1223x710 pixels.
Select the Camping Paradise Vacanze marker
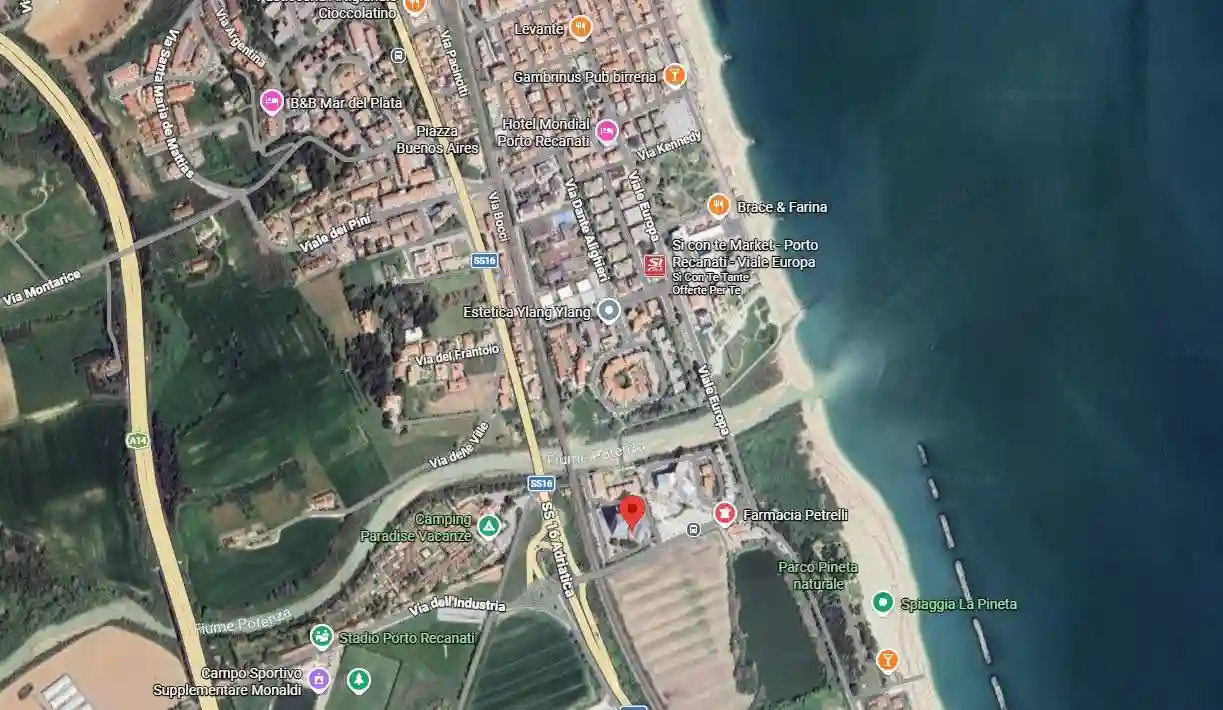pos(488,526)
